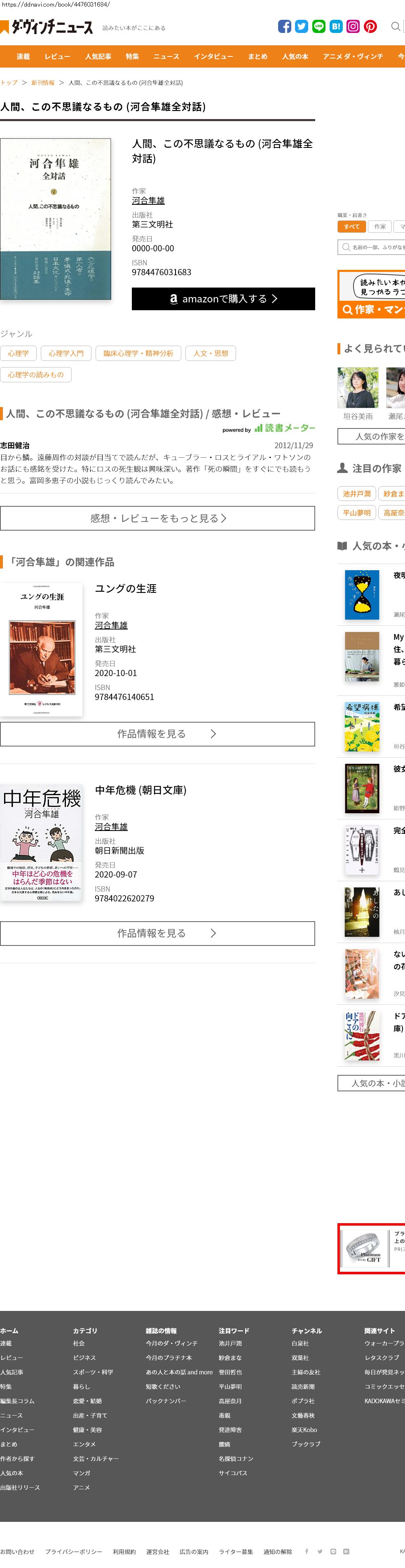Open the プライバシーポリシー footer link
Image resolution: width=405 pixels, height=1568 pixels.
pyautogui.click(x=74, y=1552)
